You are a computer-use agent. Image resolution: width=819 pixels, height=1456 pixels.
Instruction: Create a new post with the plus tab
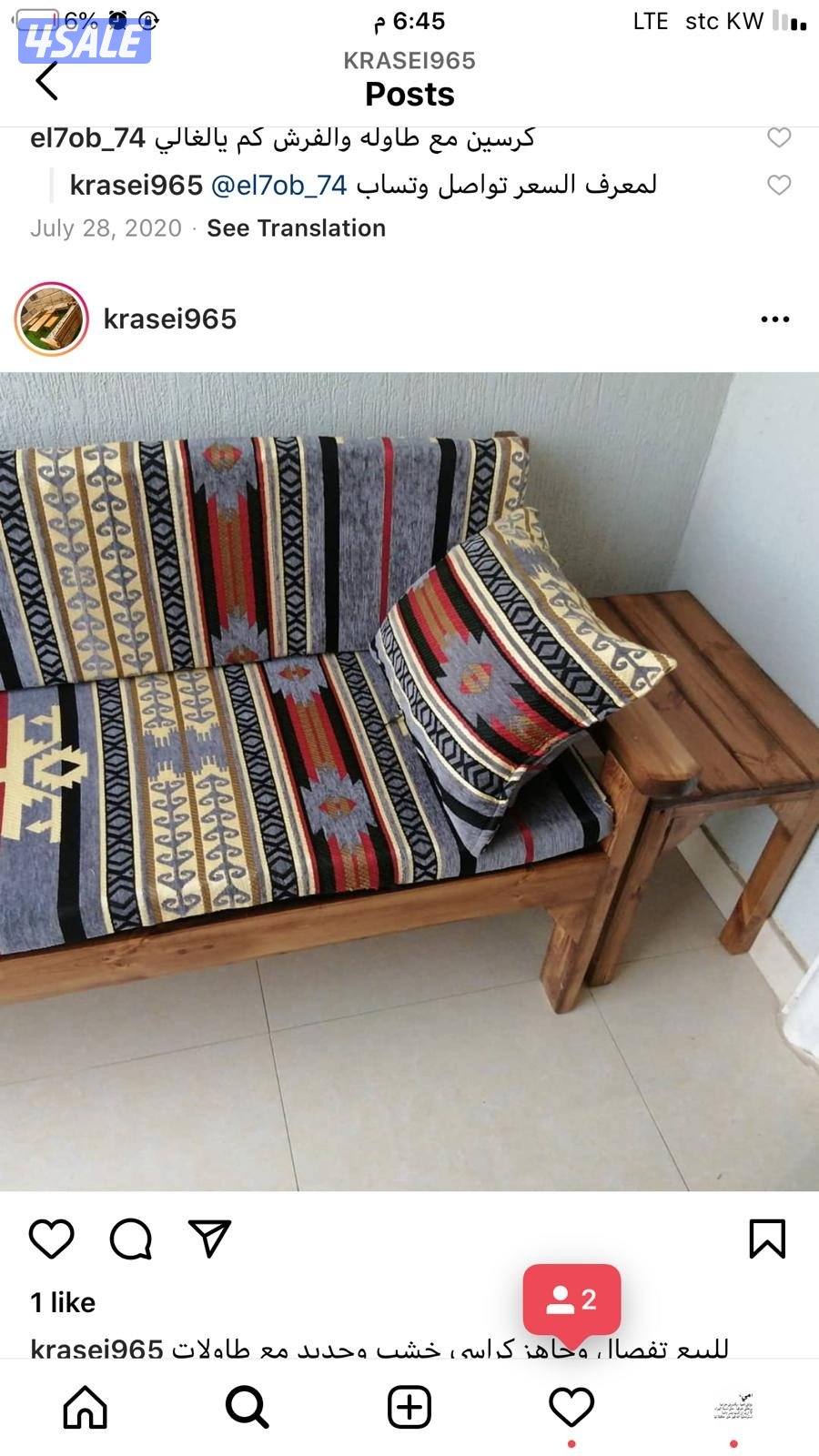409,1408
